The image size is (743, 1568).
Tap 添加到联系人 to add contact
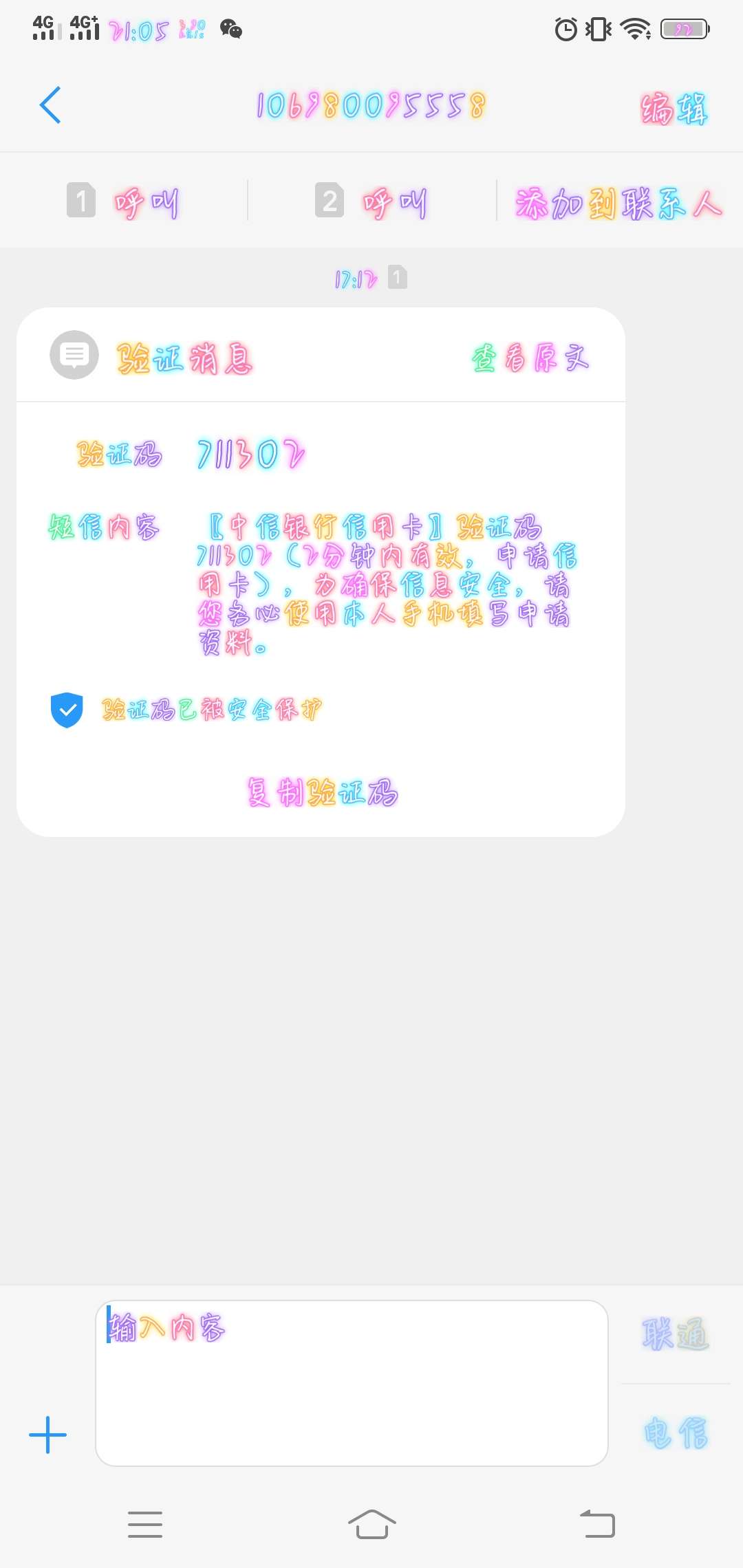(618, 200)
